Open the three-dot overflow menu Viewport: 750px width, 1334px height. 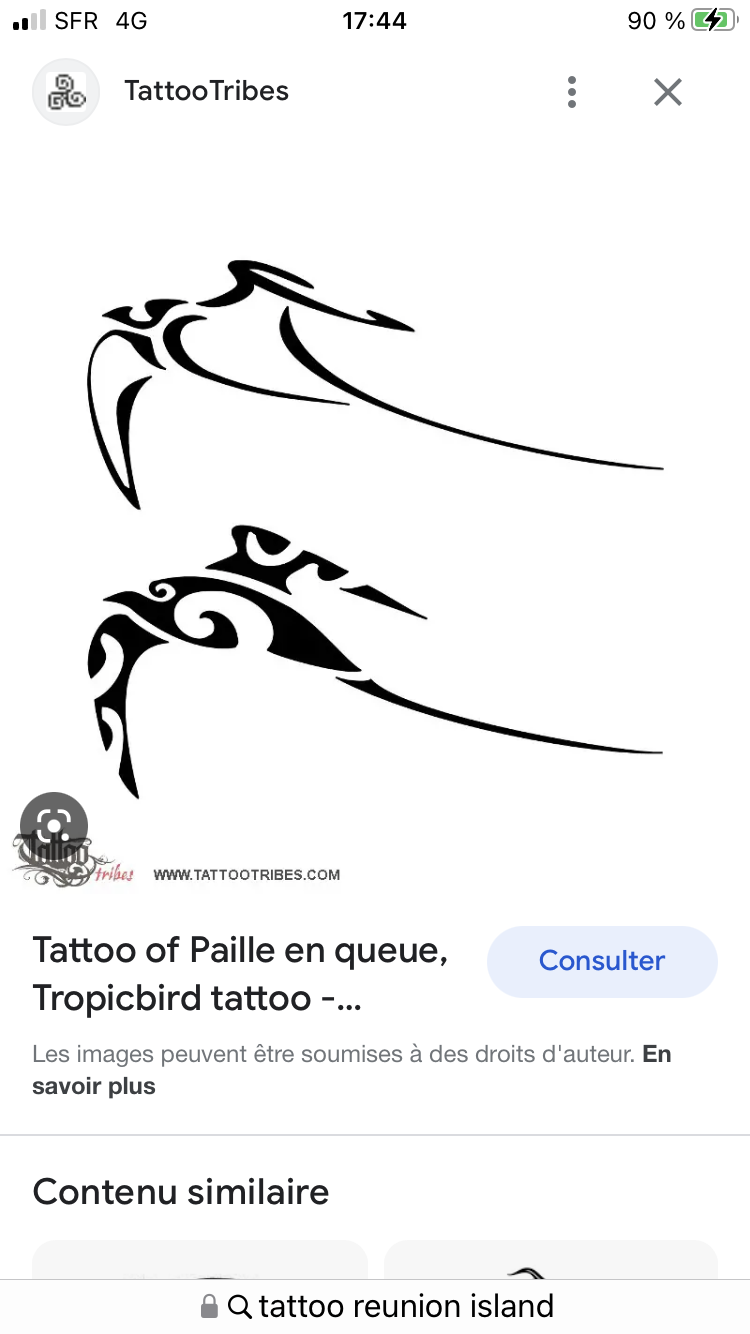click(x=571, y=92)
